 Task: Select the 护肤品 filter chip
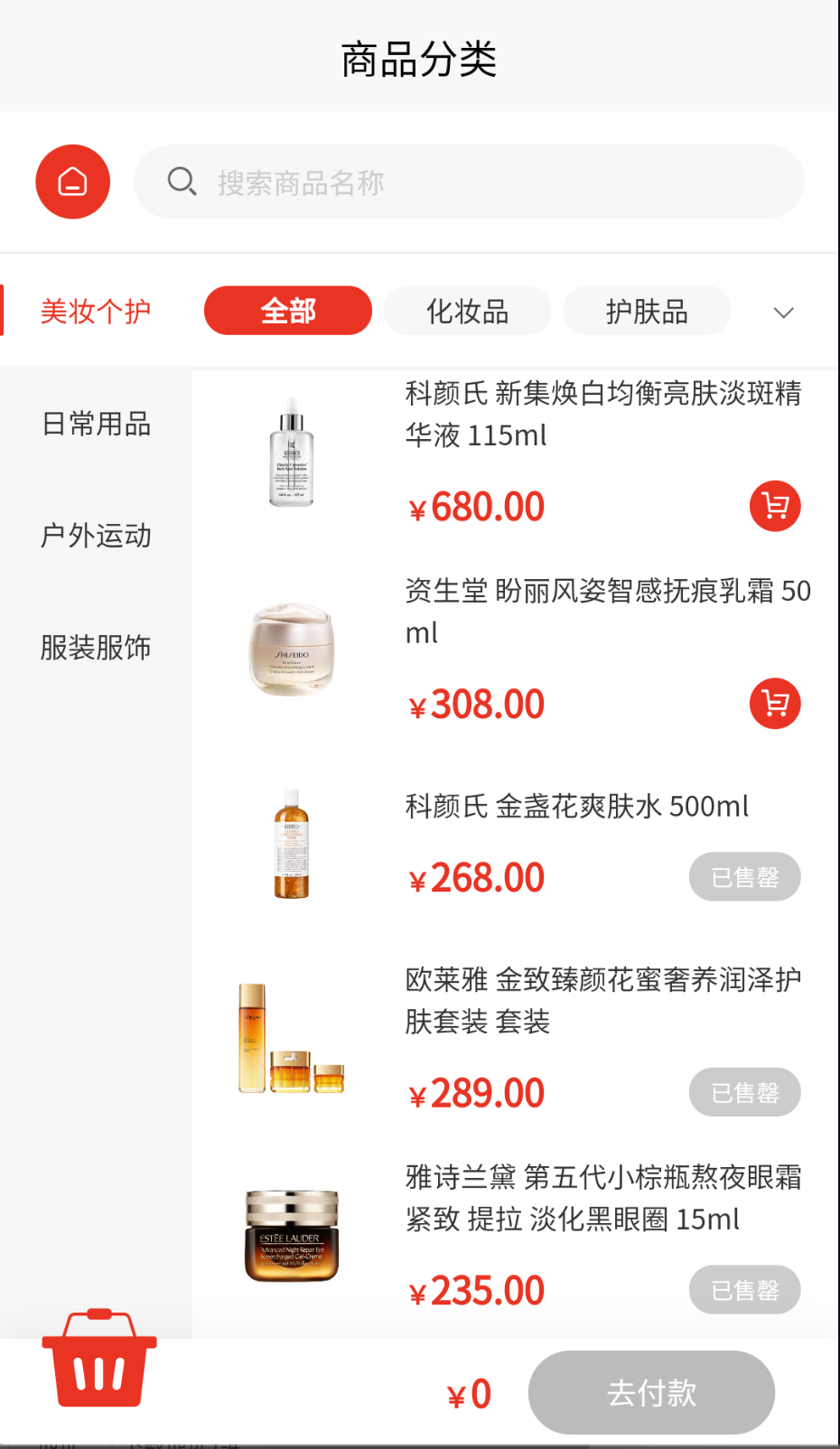[x=647, y=310]
